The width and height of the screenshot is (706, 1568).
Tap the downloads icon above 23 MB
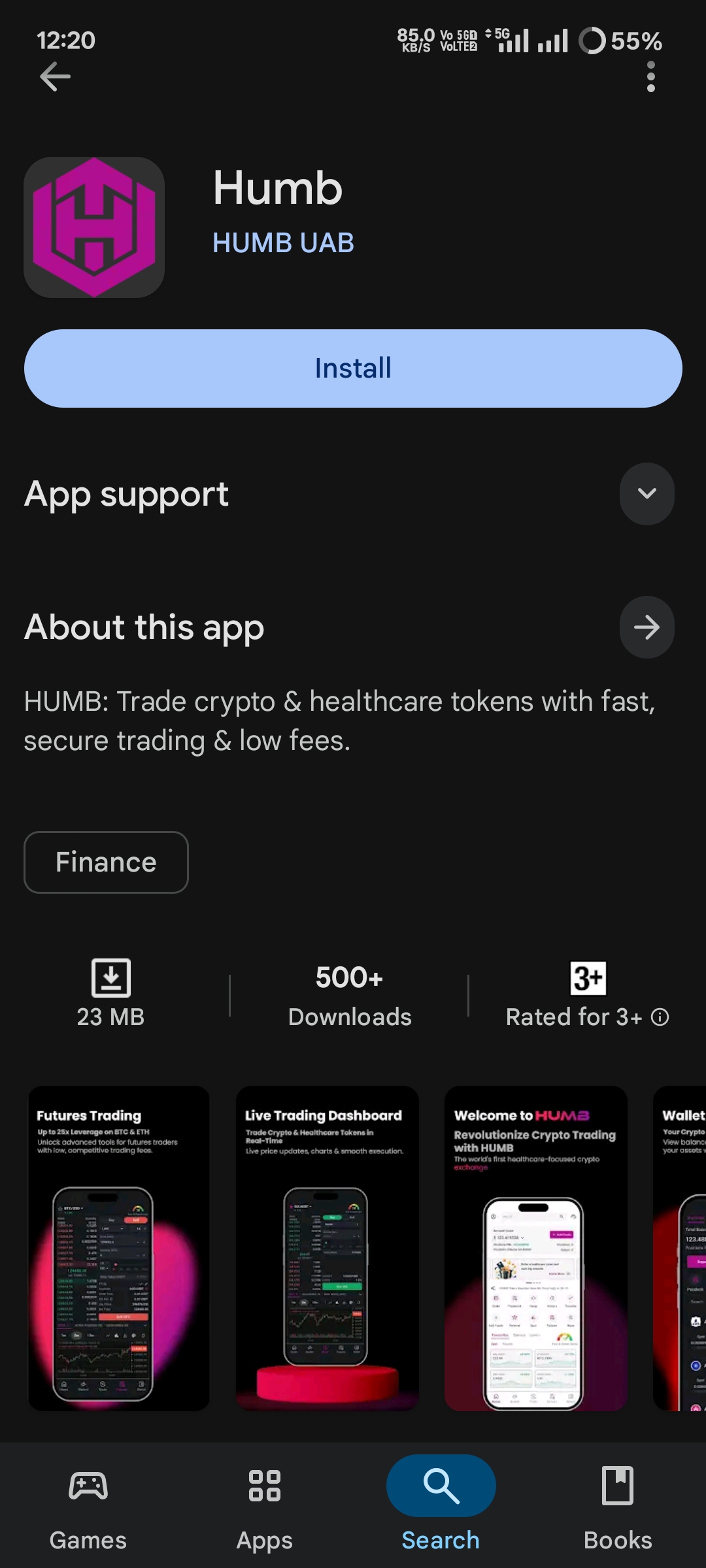pos(110,978)
